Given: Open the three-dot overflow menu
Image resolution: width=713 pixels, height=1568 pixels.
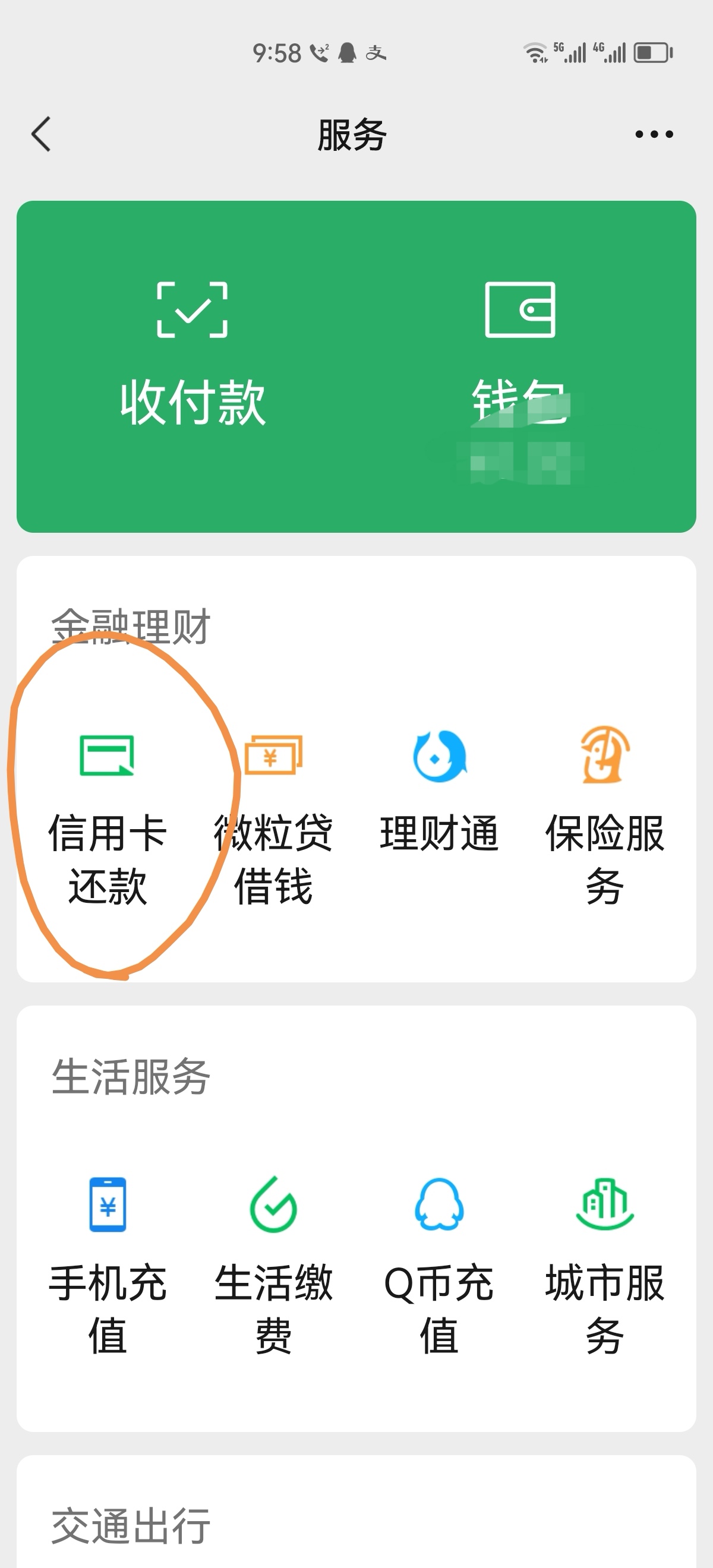Looking at the screenshot, I should pyautogui.click(x=654, y=134).
